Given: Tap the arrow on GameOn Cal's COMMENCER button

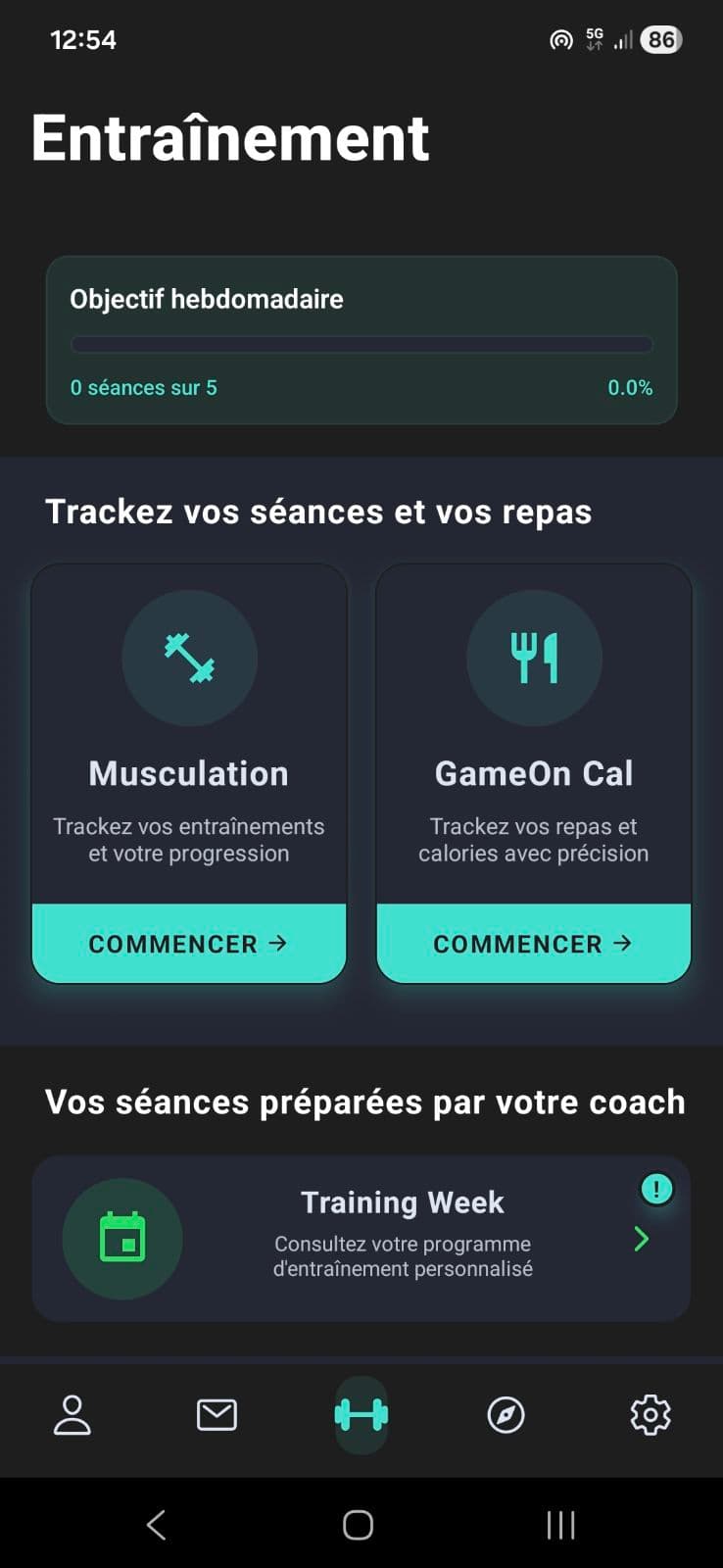Looking at the screenshot, I should click(624, 944).
